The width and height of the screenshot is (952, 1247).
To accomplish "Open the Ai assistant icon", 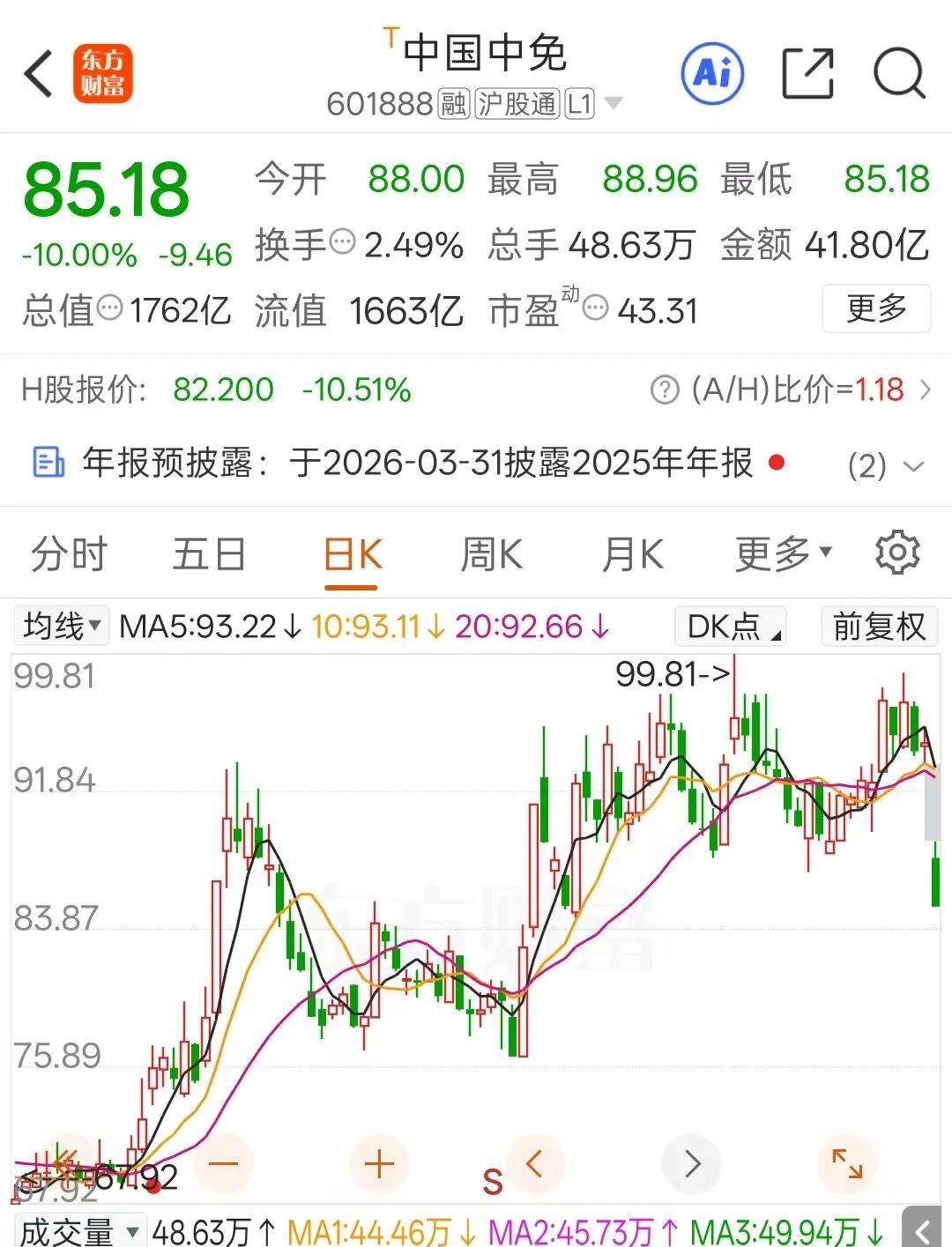I will pos(712,73).
